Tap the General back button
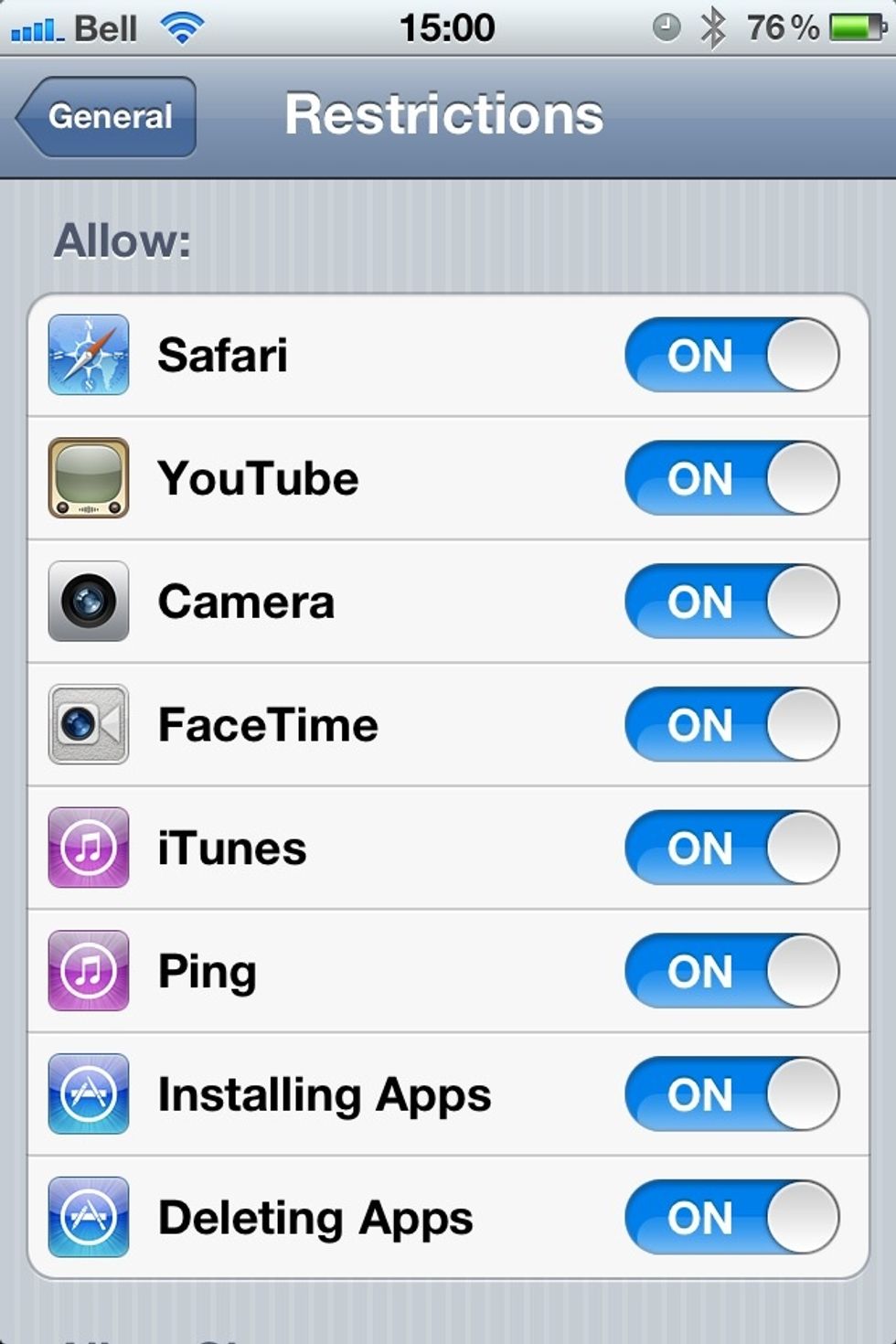 coord(105,116)
